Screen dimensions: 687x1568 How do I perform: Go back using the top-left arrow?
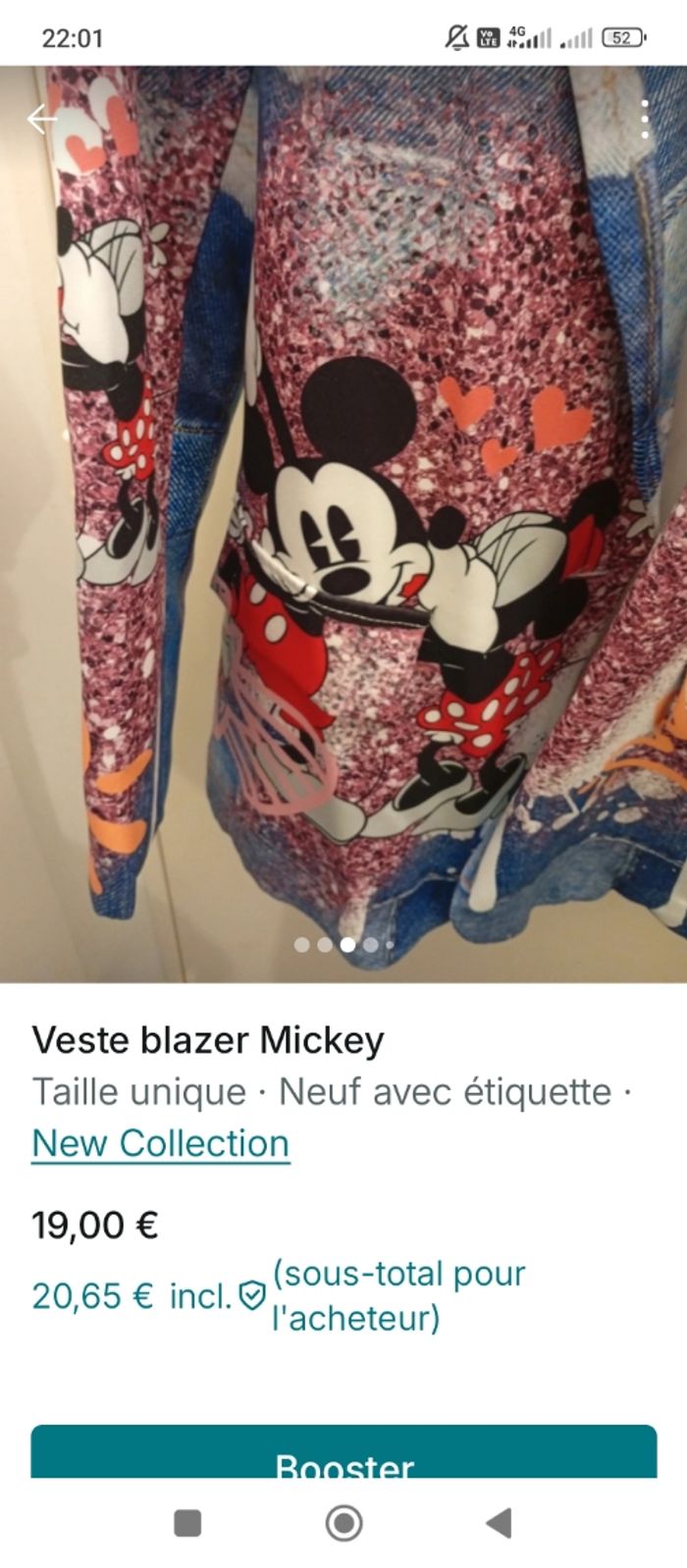42,120
